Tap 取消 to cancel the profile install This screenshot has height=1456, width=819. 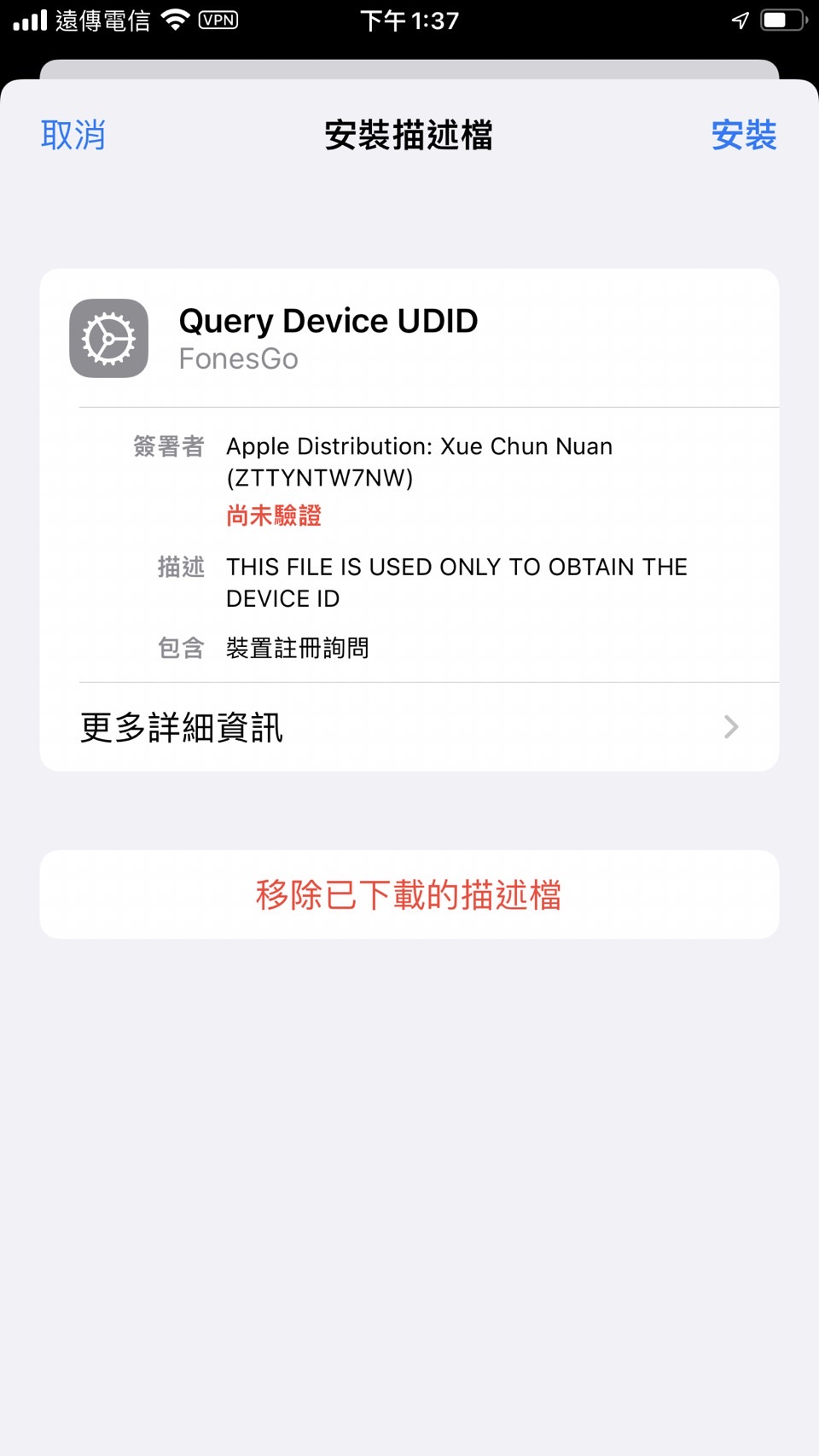(x=73, y=135)
